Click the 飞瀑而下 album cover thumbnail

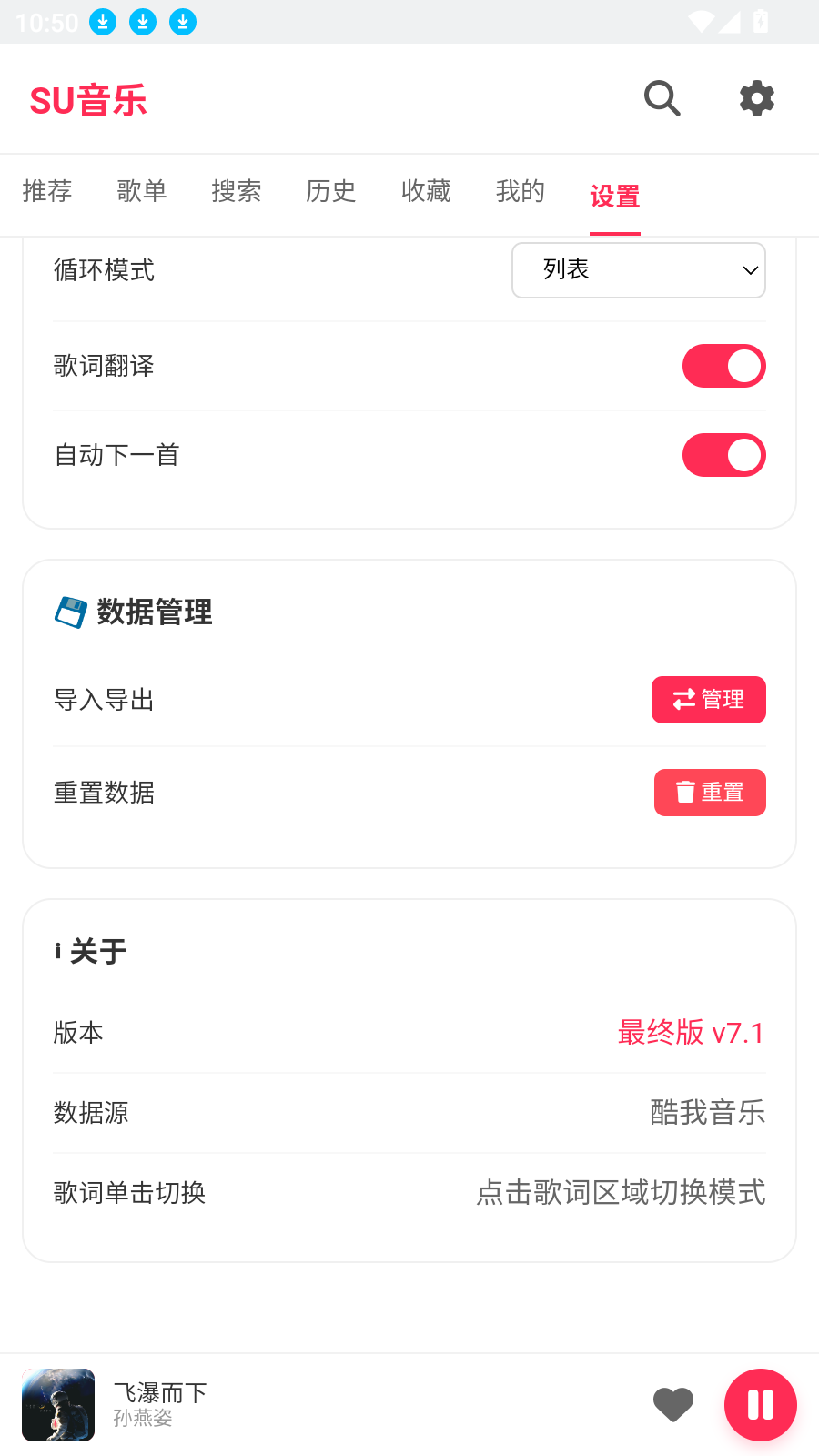pyautogui.click(x=58, y=1404)
